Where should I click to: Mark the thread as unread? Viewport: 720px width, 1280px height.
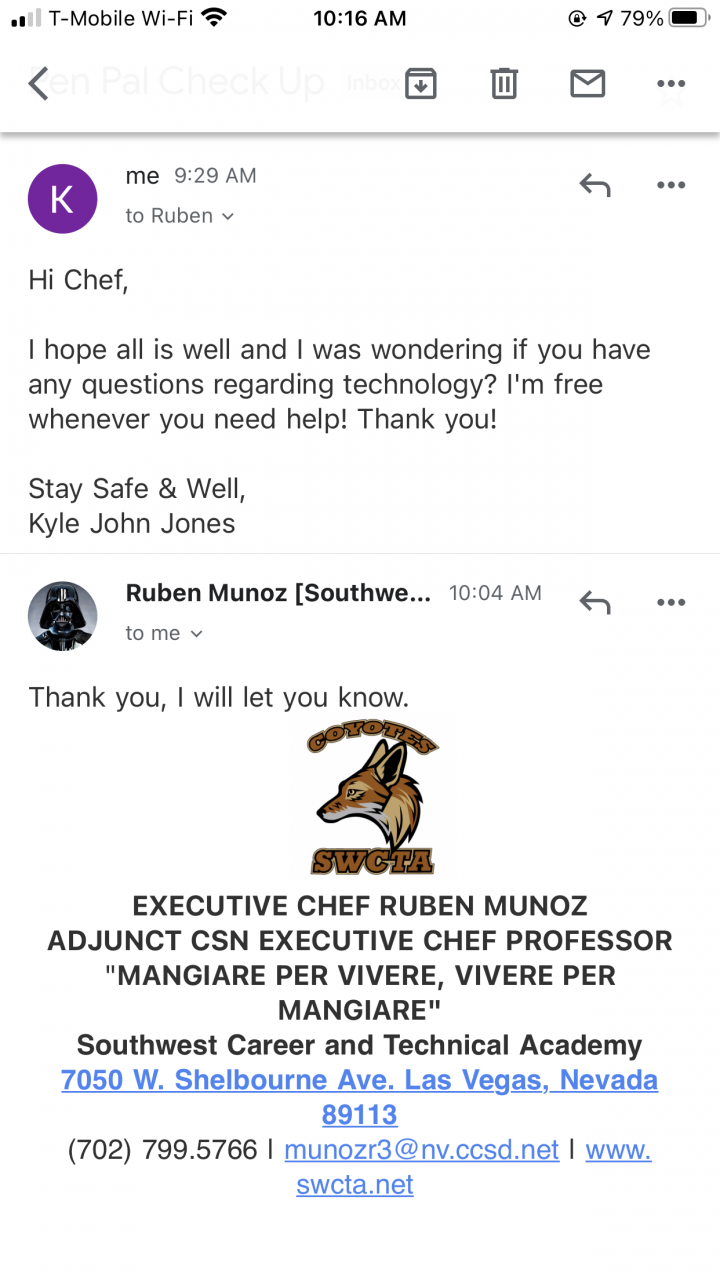point(587,84)
